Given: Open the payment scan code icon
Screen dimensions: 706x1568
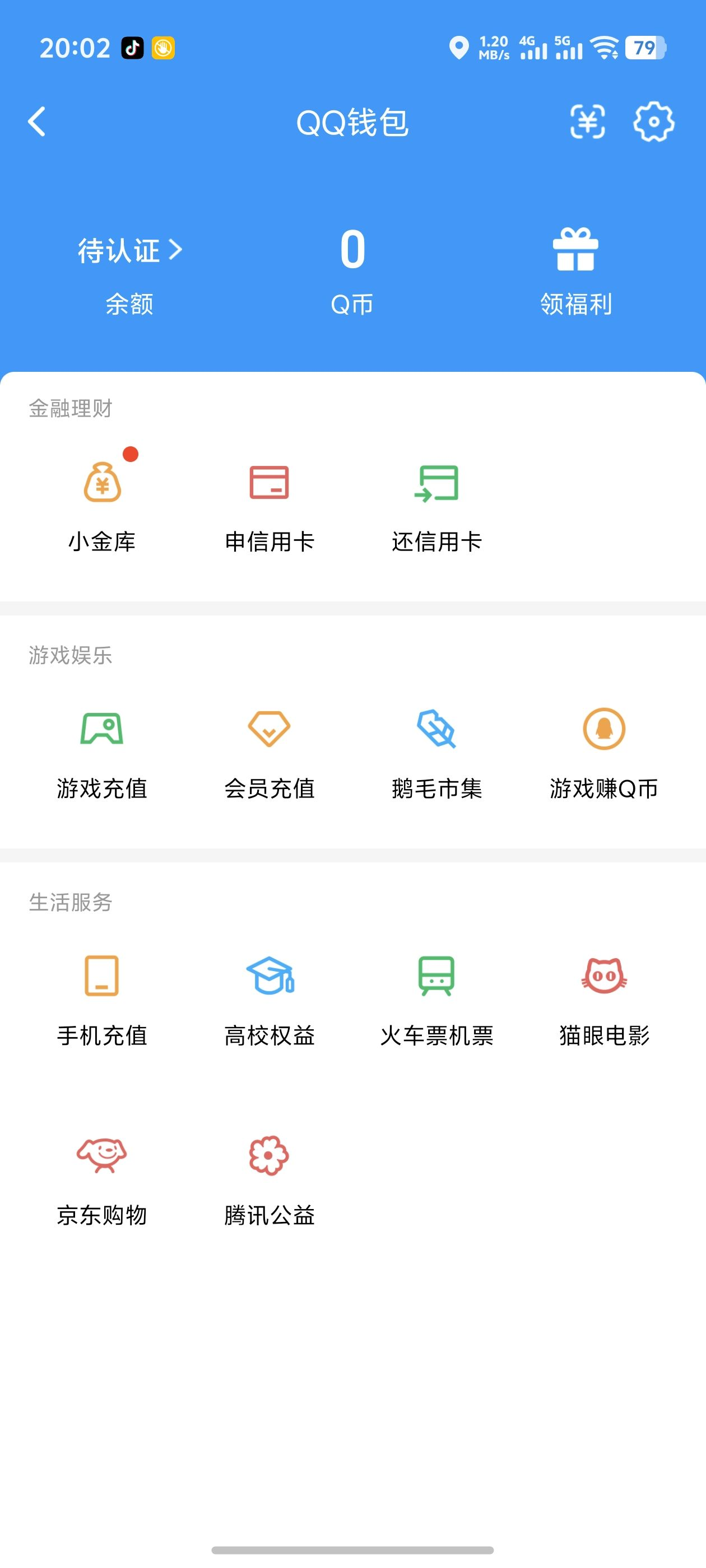Looking at the screenshot, I should [587, 121].
